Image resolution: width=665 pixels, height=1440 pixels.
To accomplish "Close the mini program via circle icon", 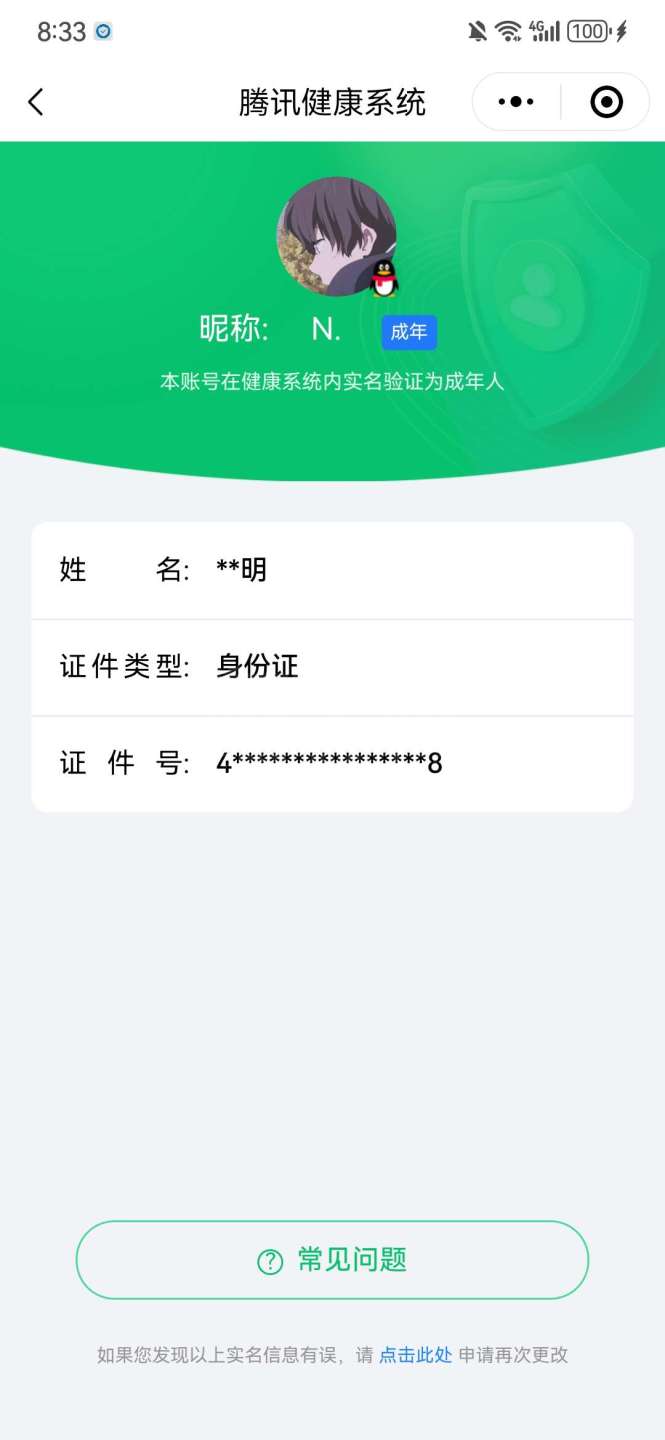I will tap(606, 102).
